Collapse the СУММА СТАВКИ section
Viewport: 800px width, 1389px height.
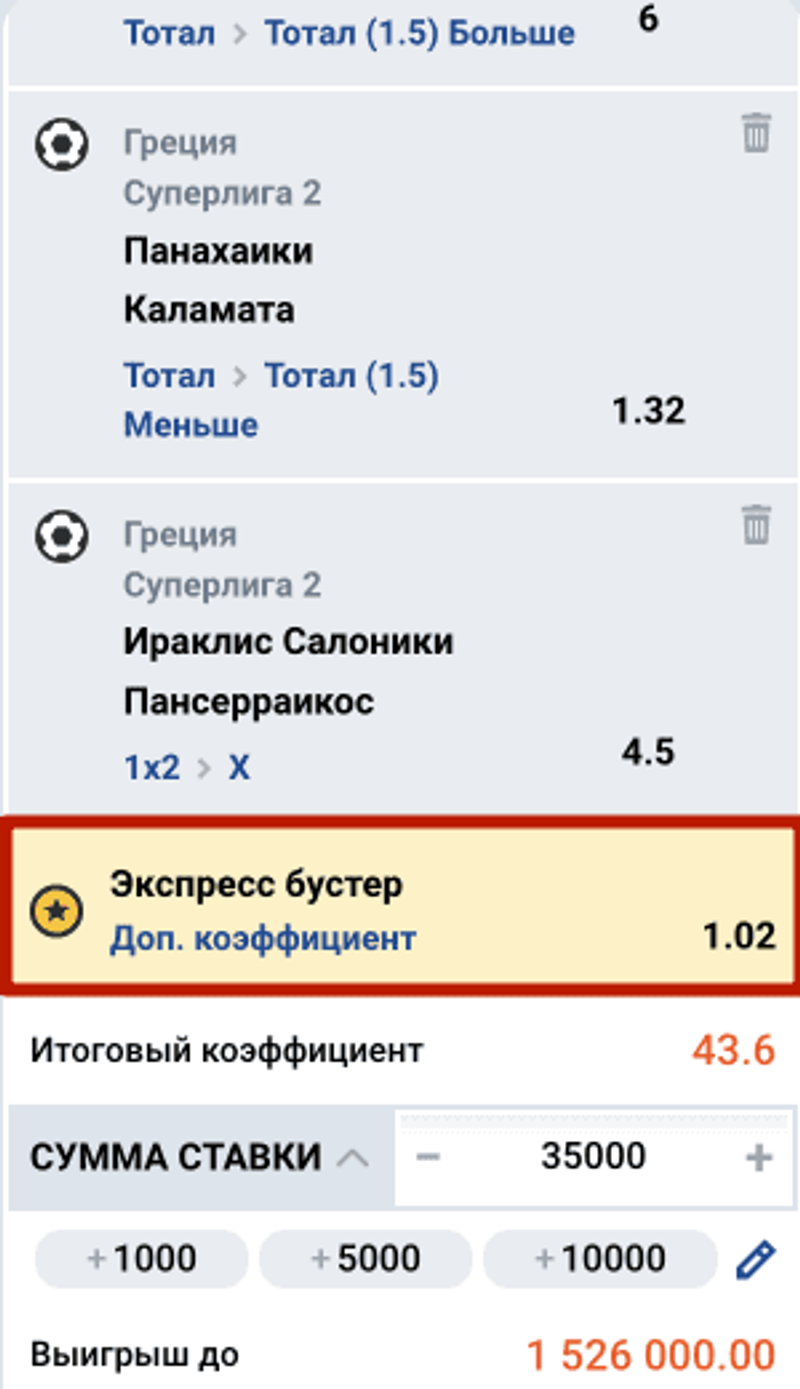coord(352,1158)
